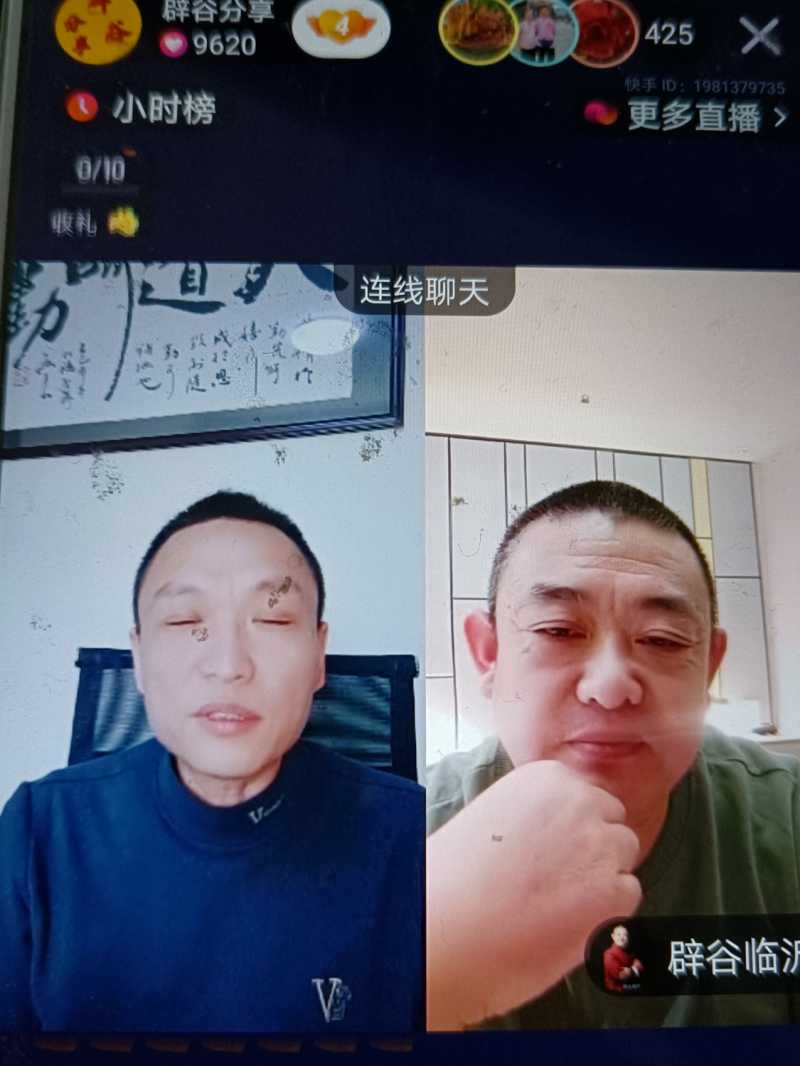Screen dimensions: 800x1066
Task: Close the live stream with the X
Action: click(x=759, y=36)
